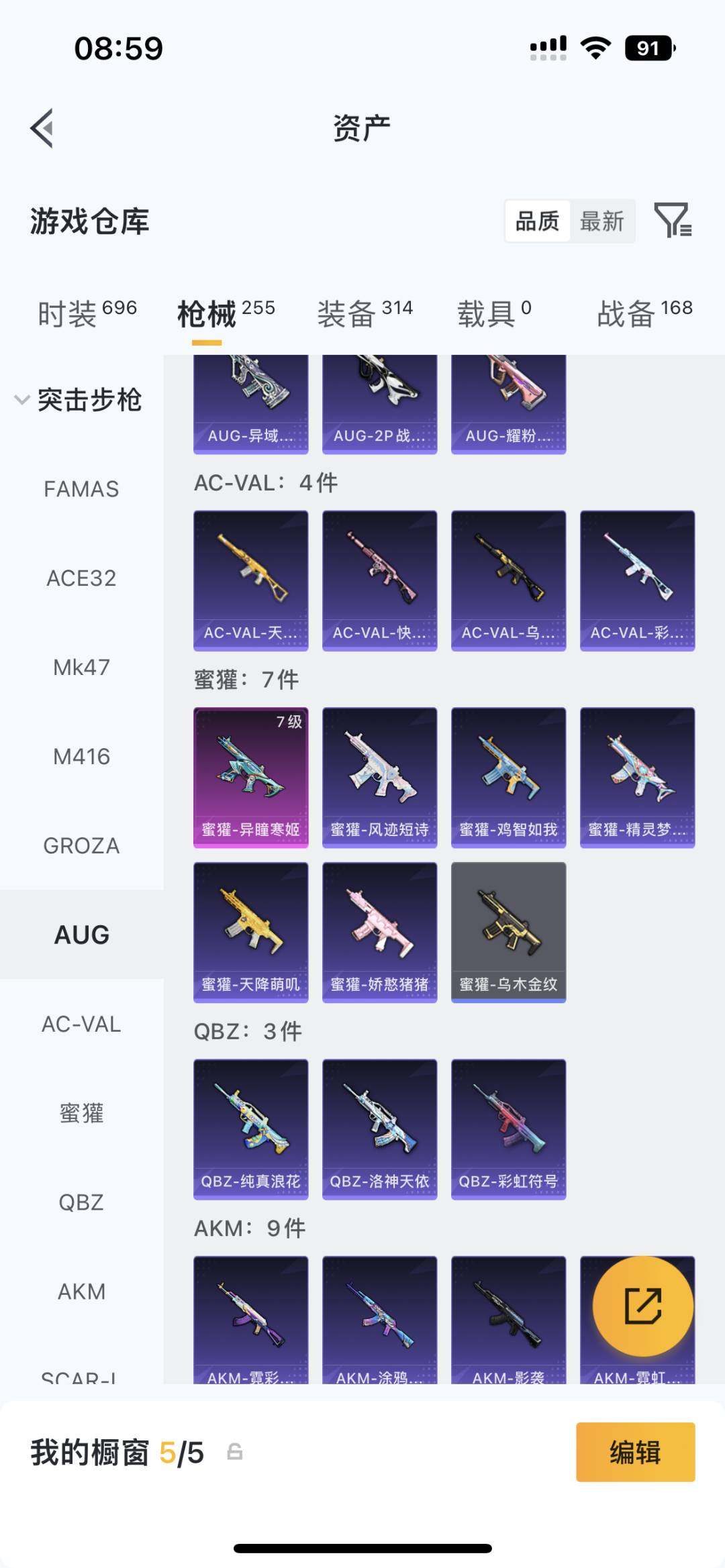Sort the warehouse by 最新
Image resolution: width=725 pixels, height=1568 pixels.
tap(601, 221)
